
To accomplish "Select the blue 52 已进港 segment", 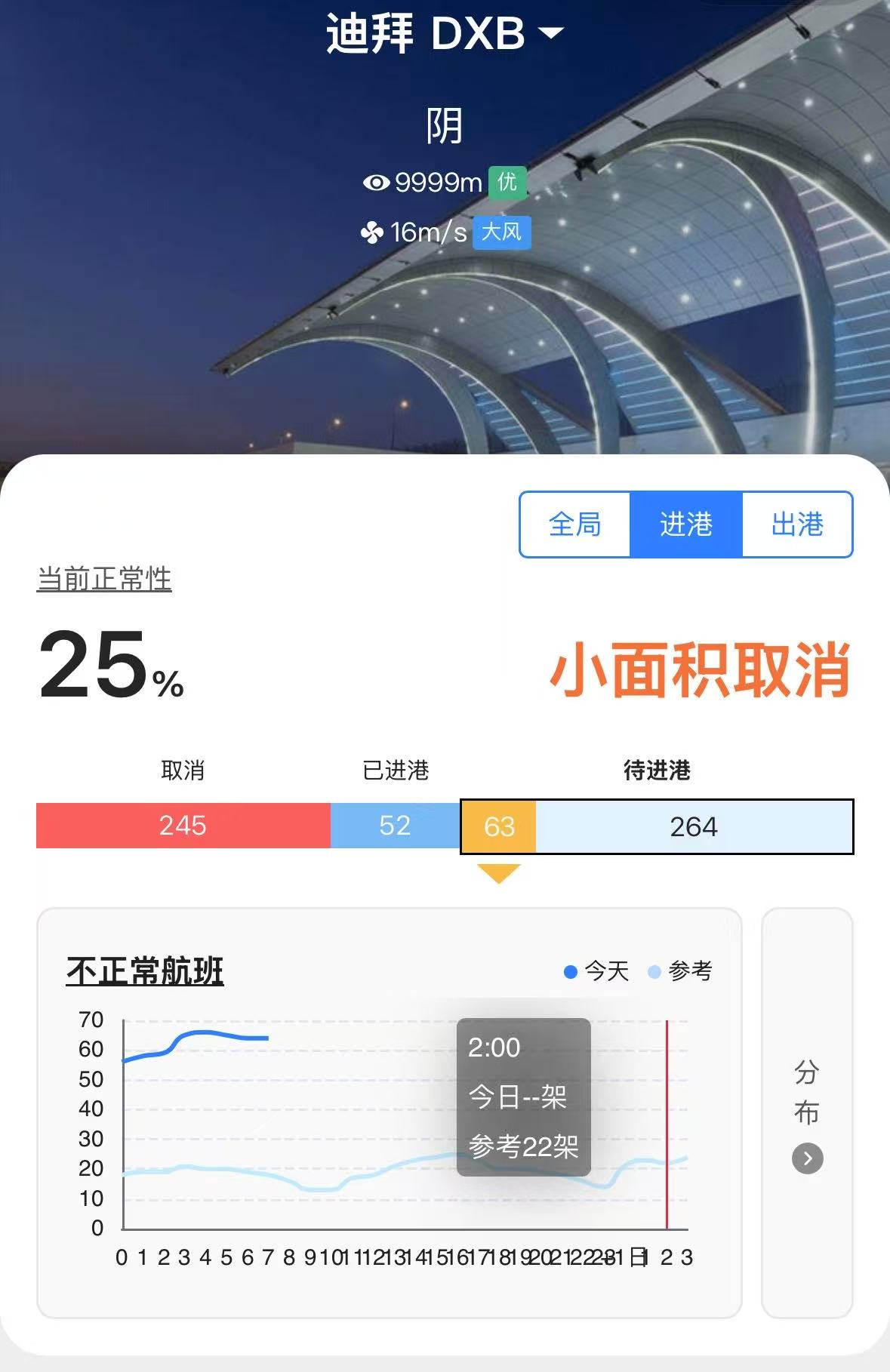I will point(395,826).
